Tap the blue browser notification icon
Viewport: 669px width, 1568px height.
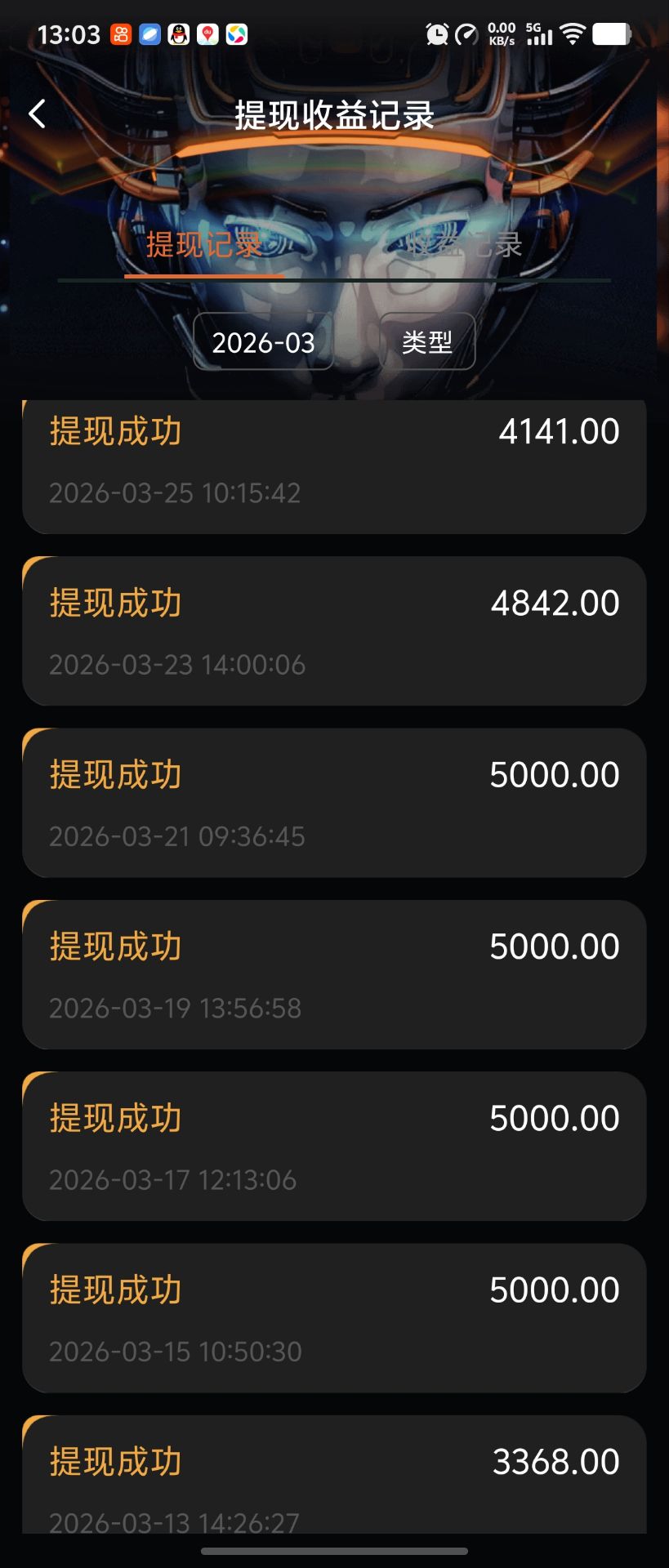click(x=148, y=34)
